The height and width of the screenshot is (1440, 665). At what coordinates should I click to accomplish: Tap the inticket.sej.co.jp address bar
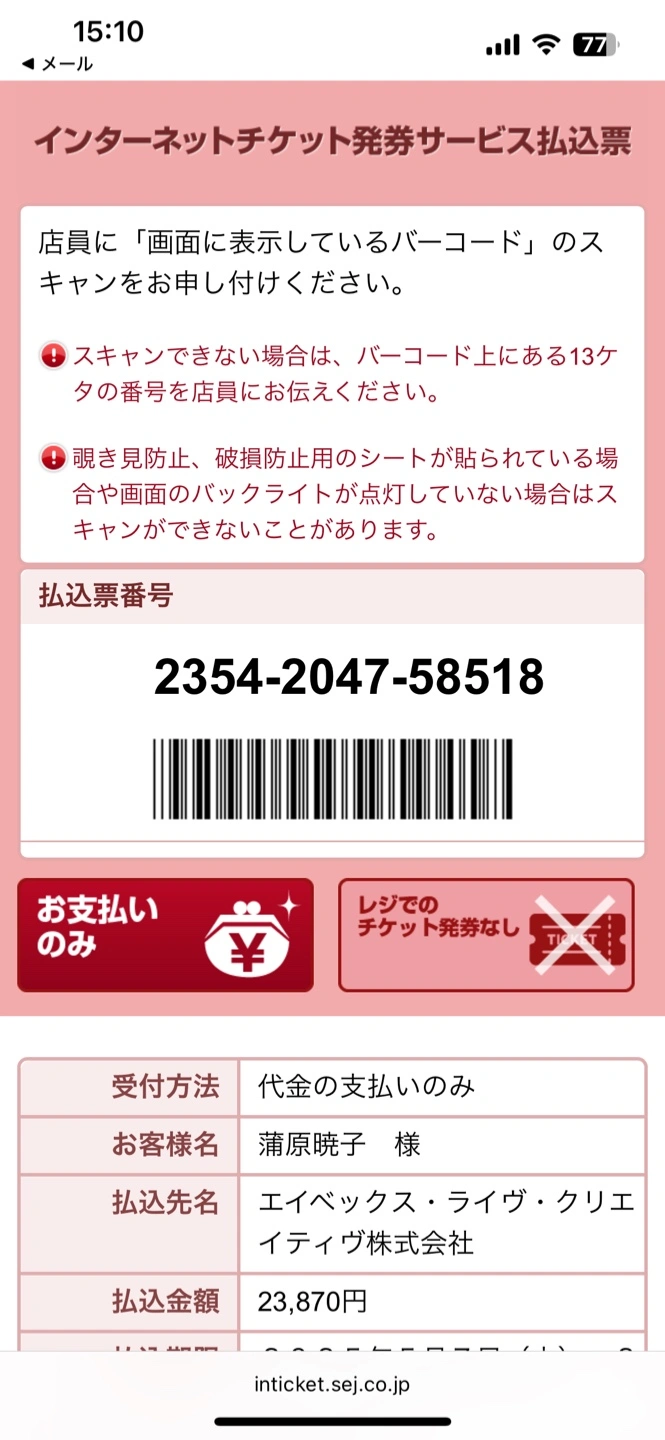332,1385
